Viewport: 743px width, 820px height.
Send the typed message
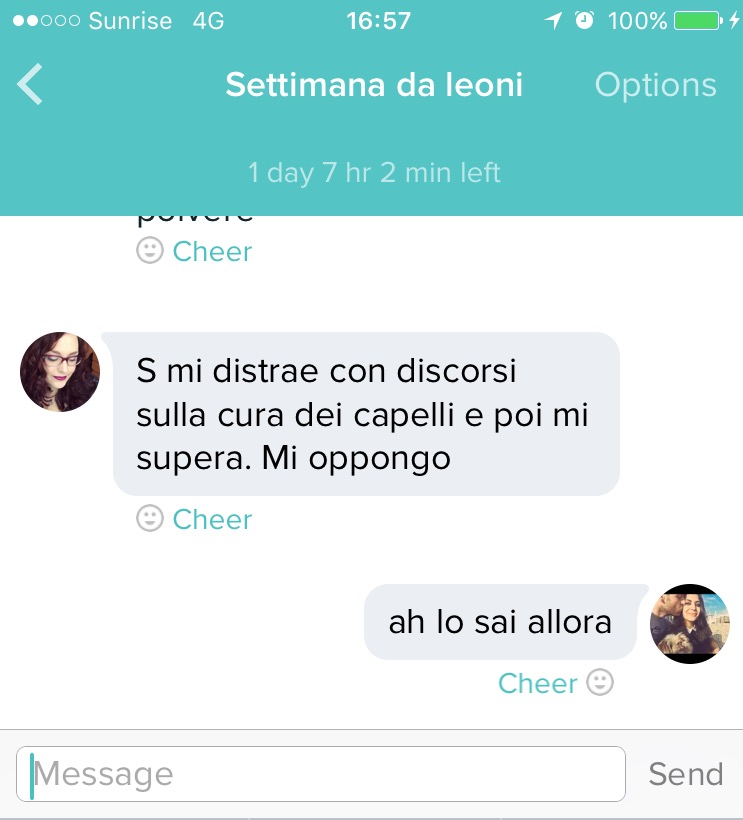click(685, 774)
